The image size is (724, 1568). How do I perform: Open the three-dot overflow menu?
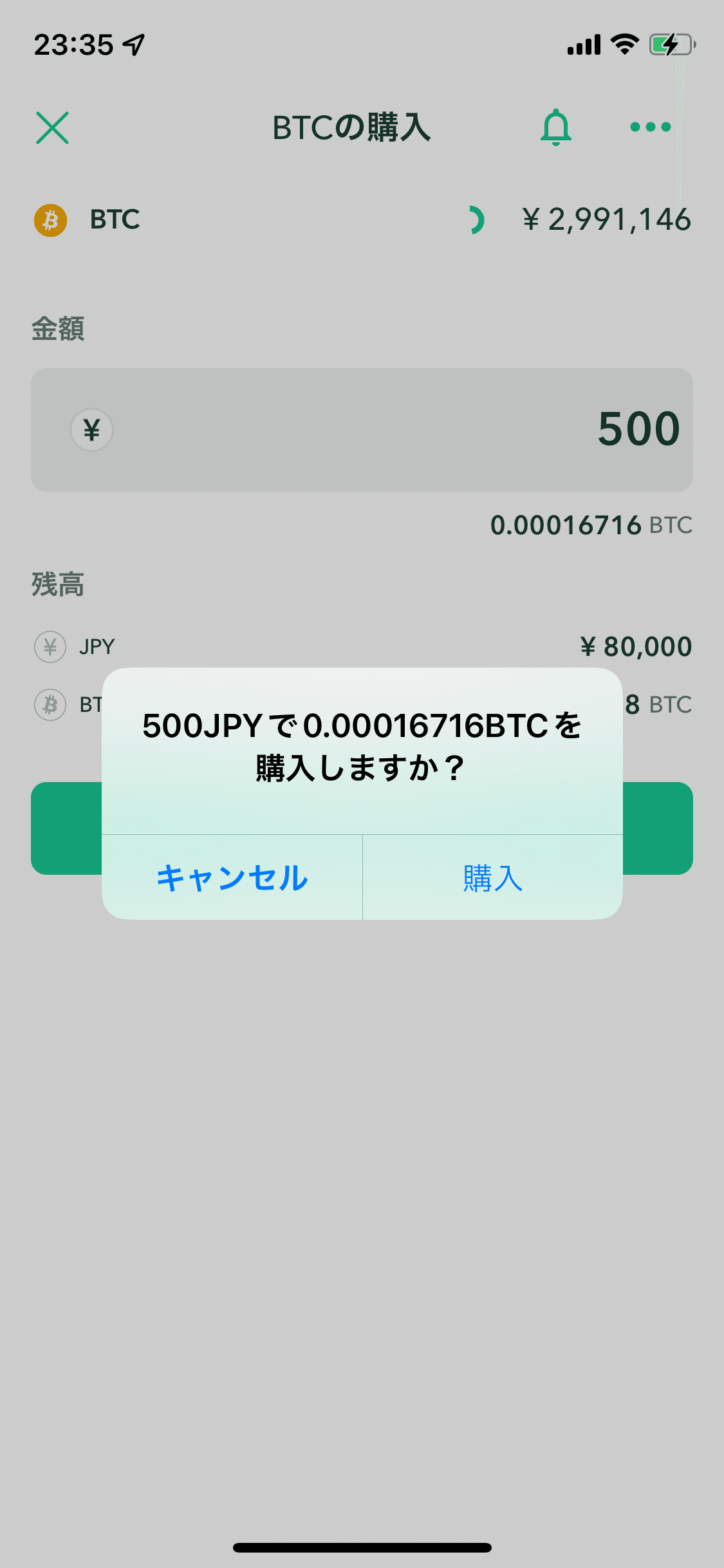(651, 127)
